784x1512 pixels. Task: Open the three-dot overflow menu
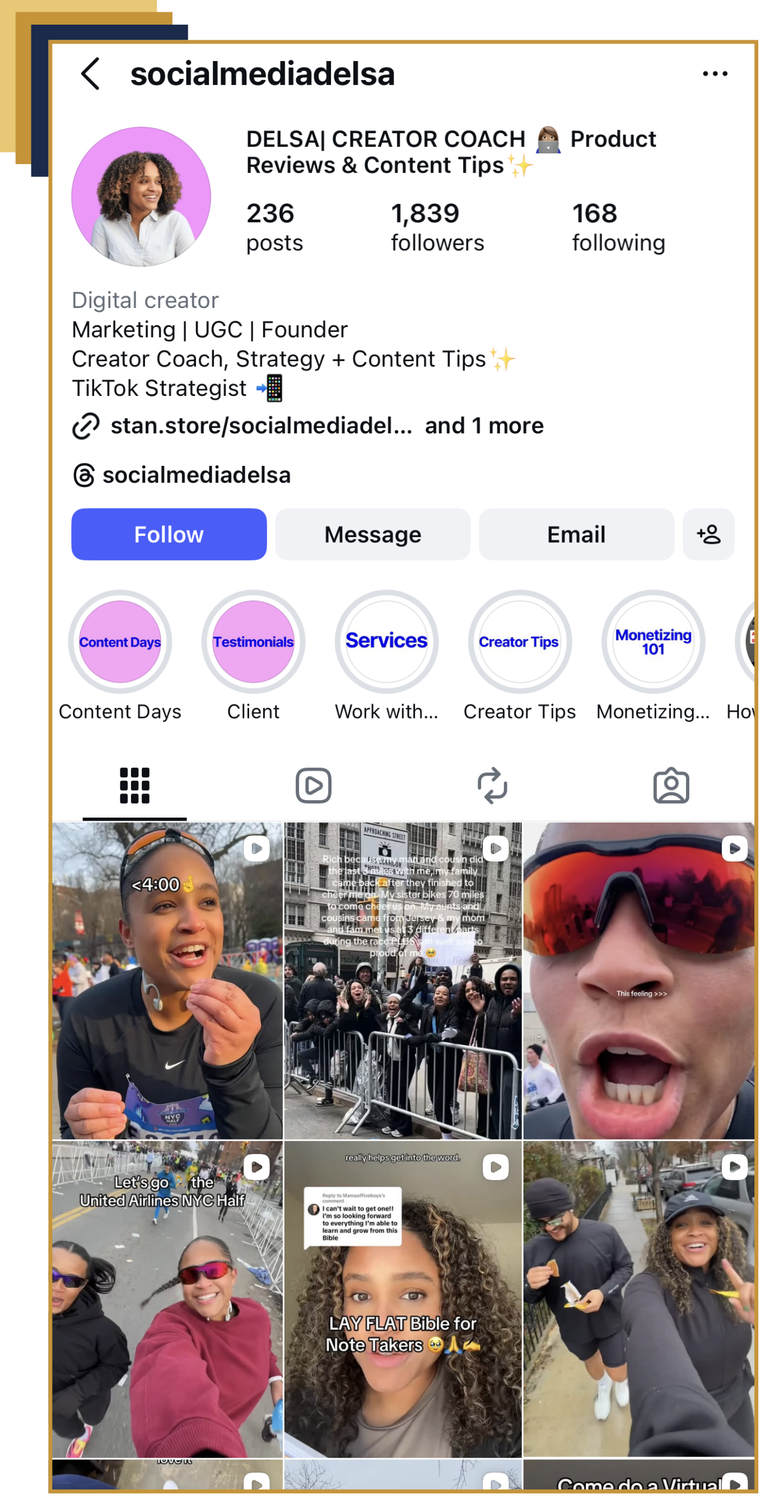pyautogui.click(x=715, y=74)
